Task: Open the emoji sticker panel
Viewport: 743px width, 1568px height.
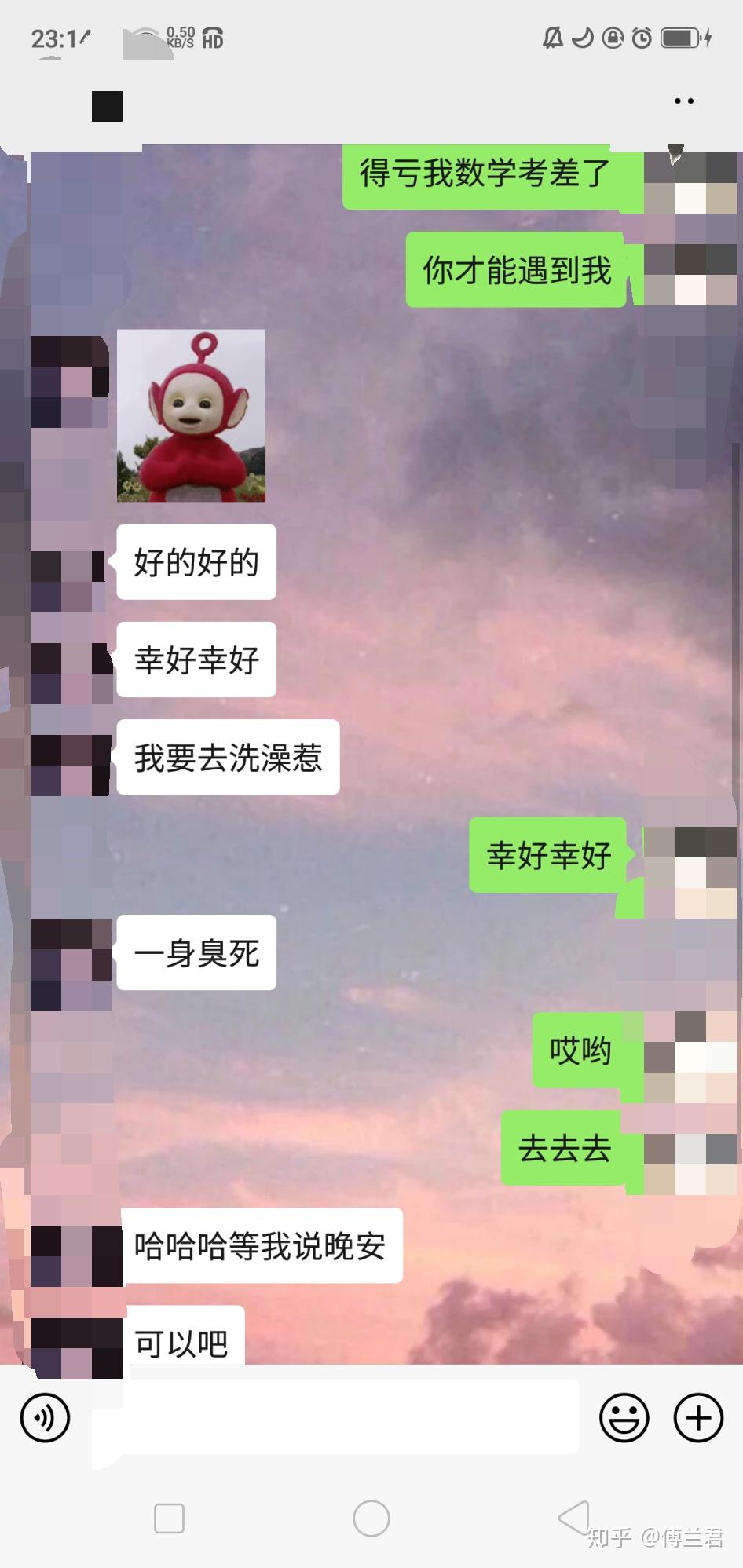Action: (x=624, y=1418)
